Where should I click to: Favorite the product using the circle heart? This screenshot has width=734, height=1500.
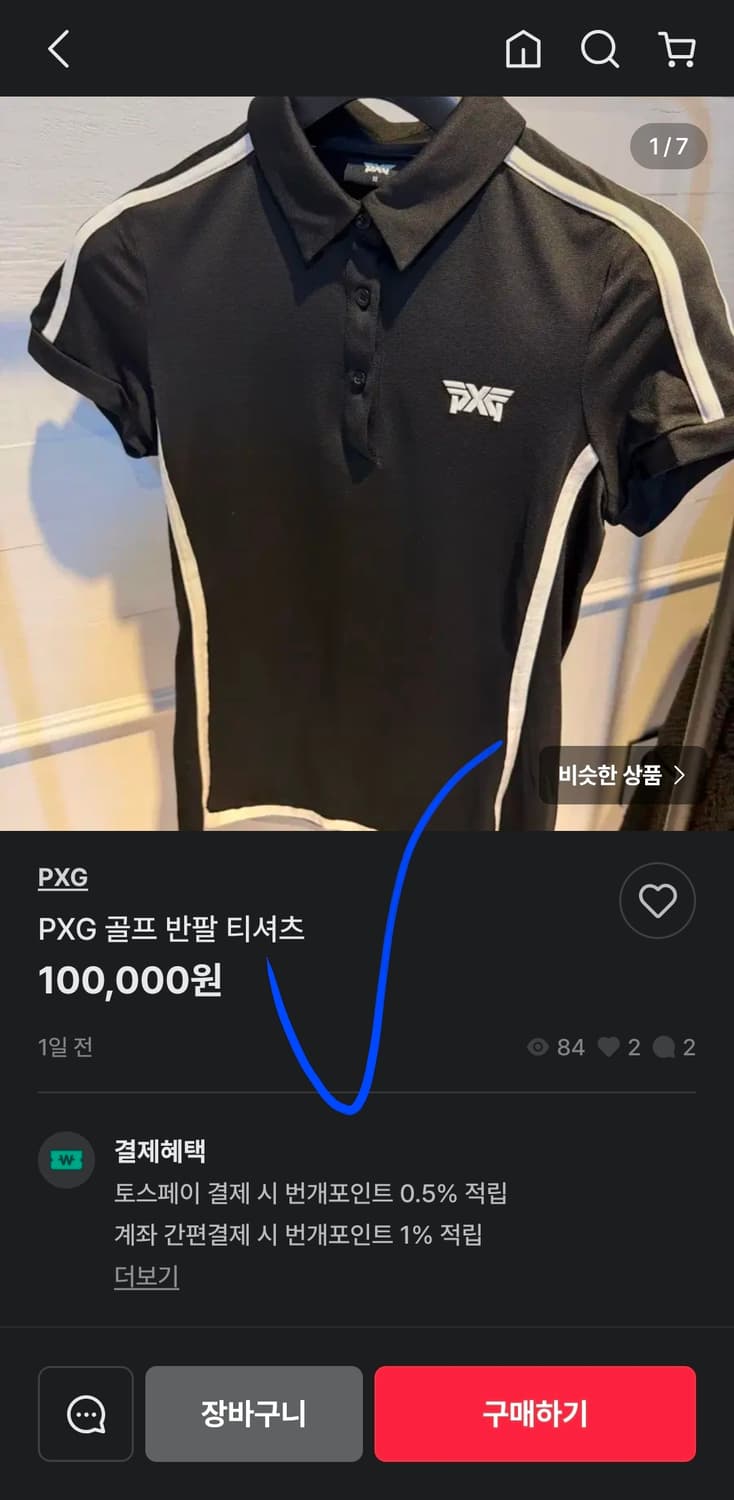pyautogui.click(x=657, y=901)
